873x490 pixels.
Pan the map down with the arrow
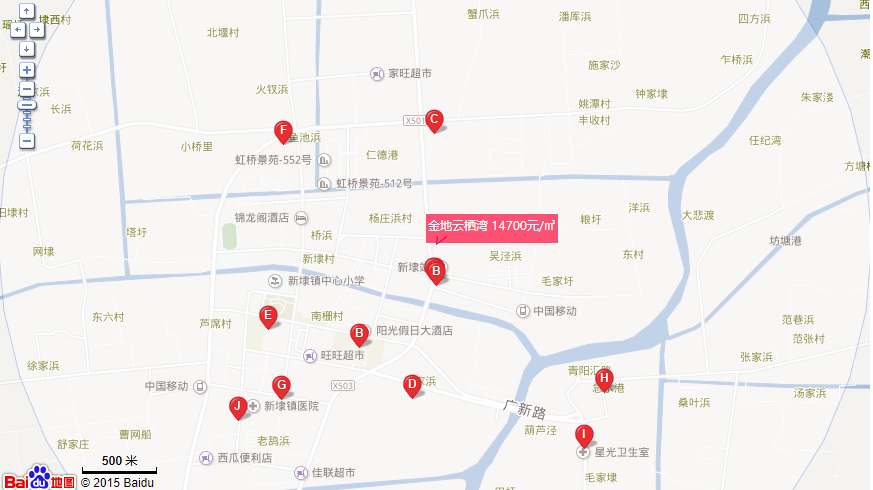tap(27, 48)
